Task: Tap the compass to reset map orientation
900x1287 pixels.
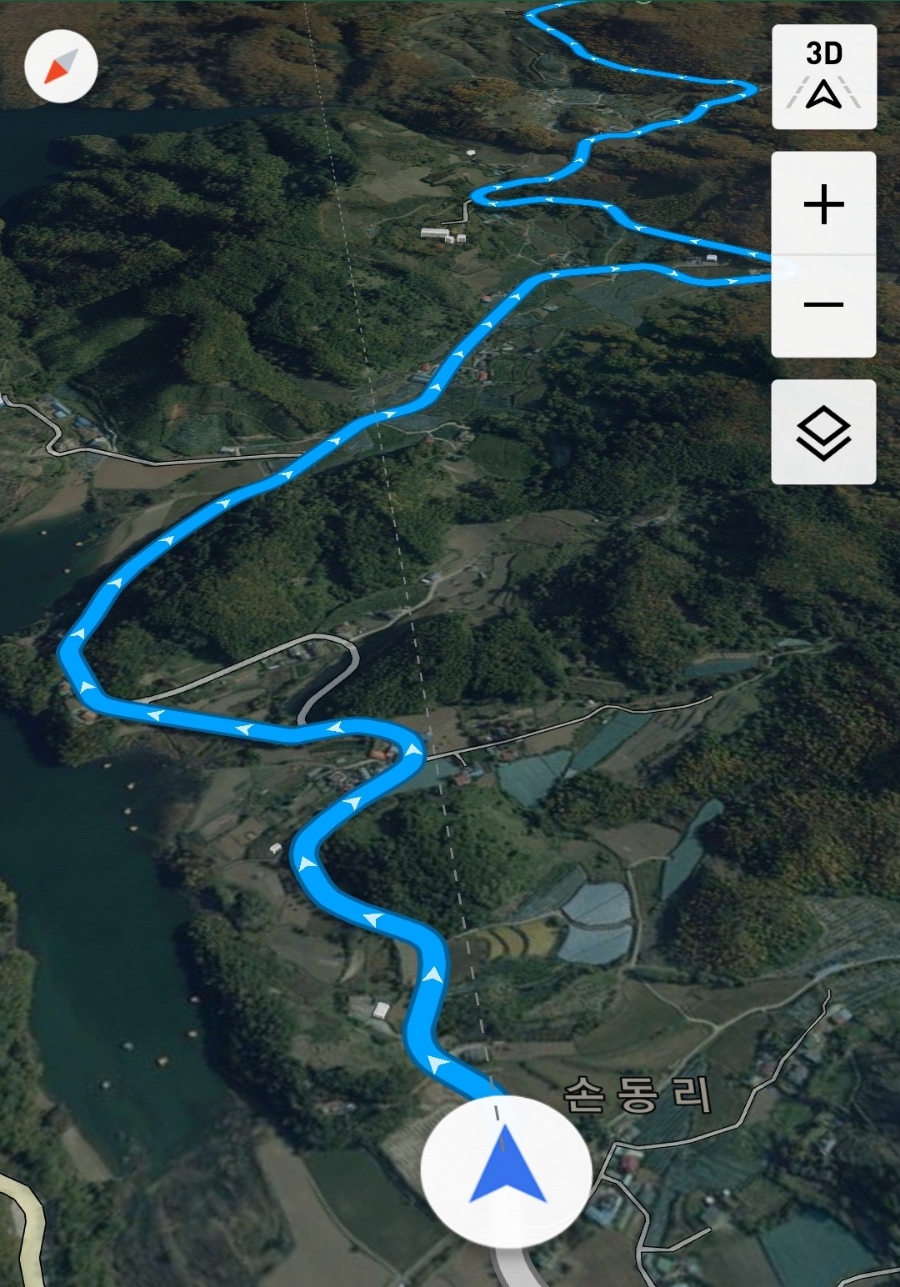Action: pyautogui.click(x=61, y=67)
